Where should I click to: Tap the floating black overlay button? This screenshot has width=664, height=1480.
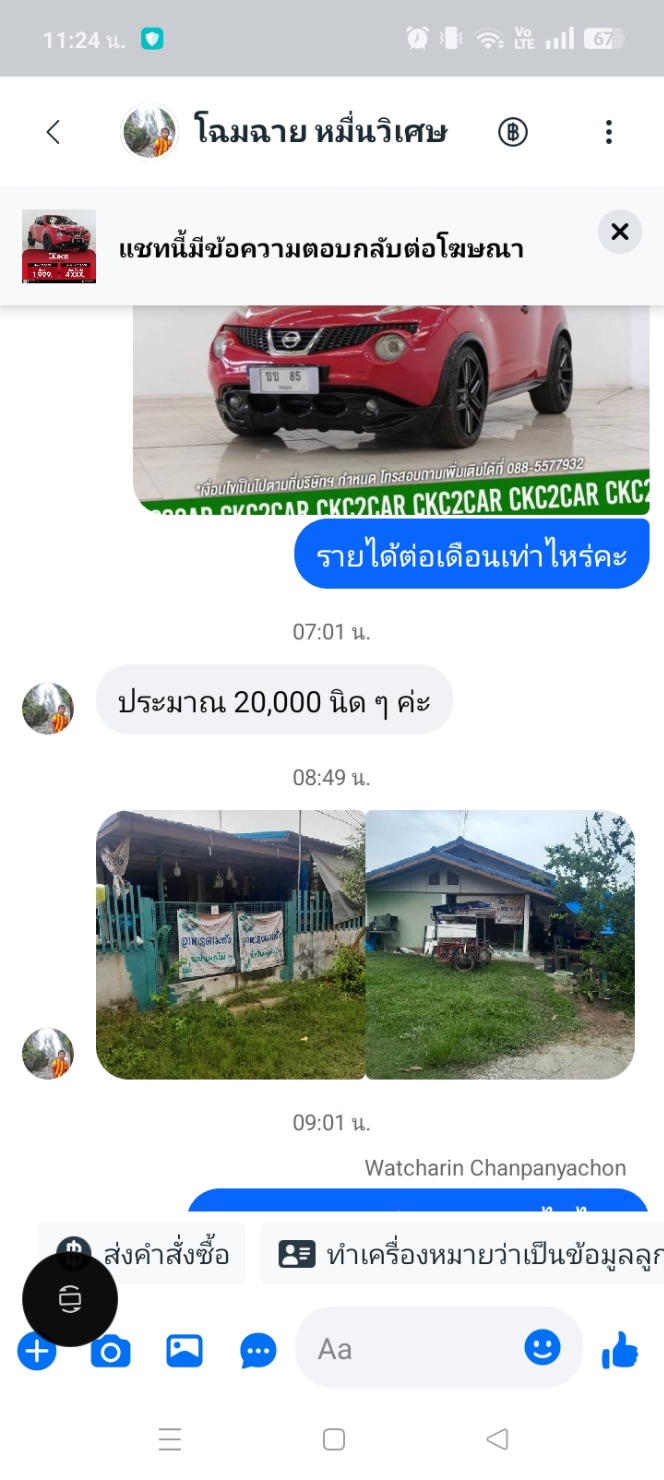(x=70, y=1298)
